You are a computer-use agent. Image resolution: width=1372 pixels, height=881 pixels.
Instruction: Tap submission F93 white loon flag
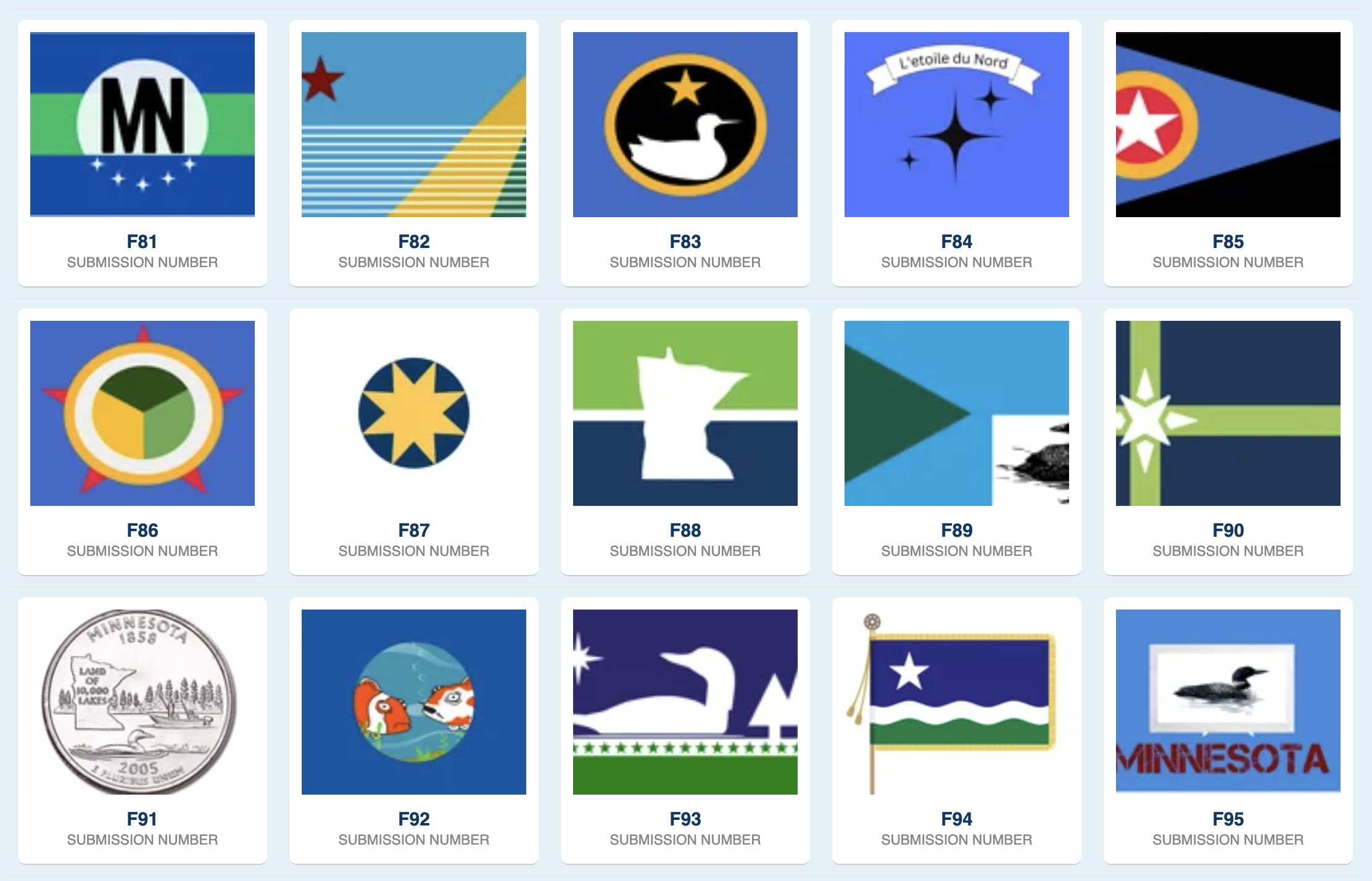pos(685,702)
